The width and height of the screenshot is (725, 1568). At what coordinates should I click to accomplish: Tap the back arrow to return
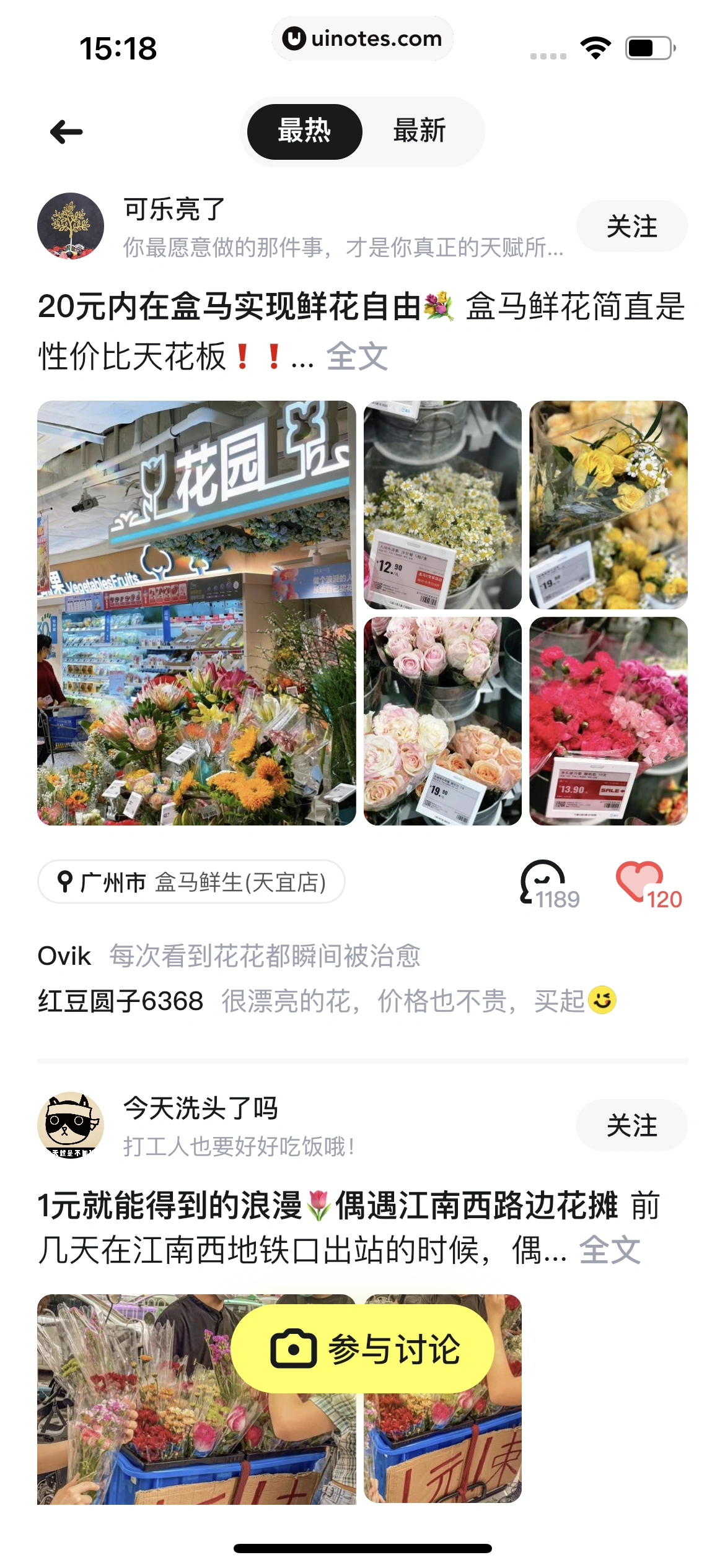65,130
